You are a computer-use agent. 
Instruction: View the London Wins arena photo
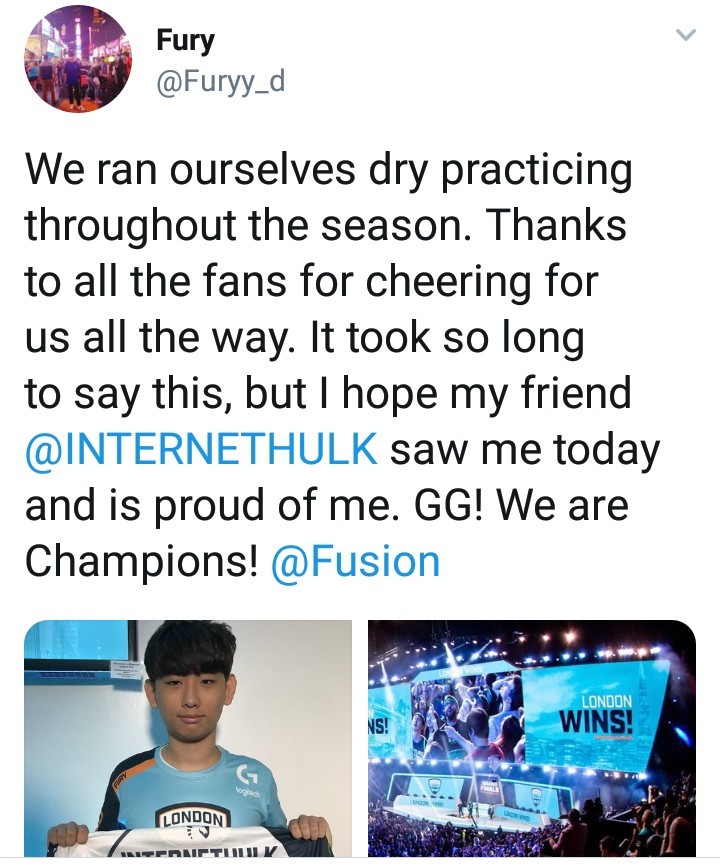pos(531,738)
